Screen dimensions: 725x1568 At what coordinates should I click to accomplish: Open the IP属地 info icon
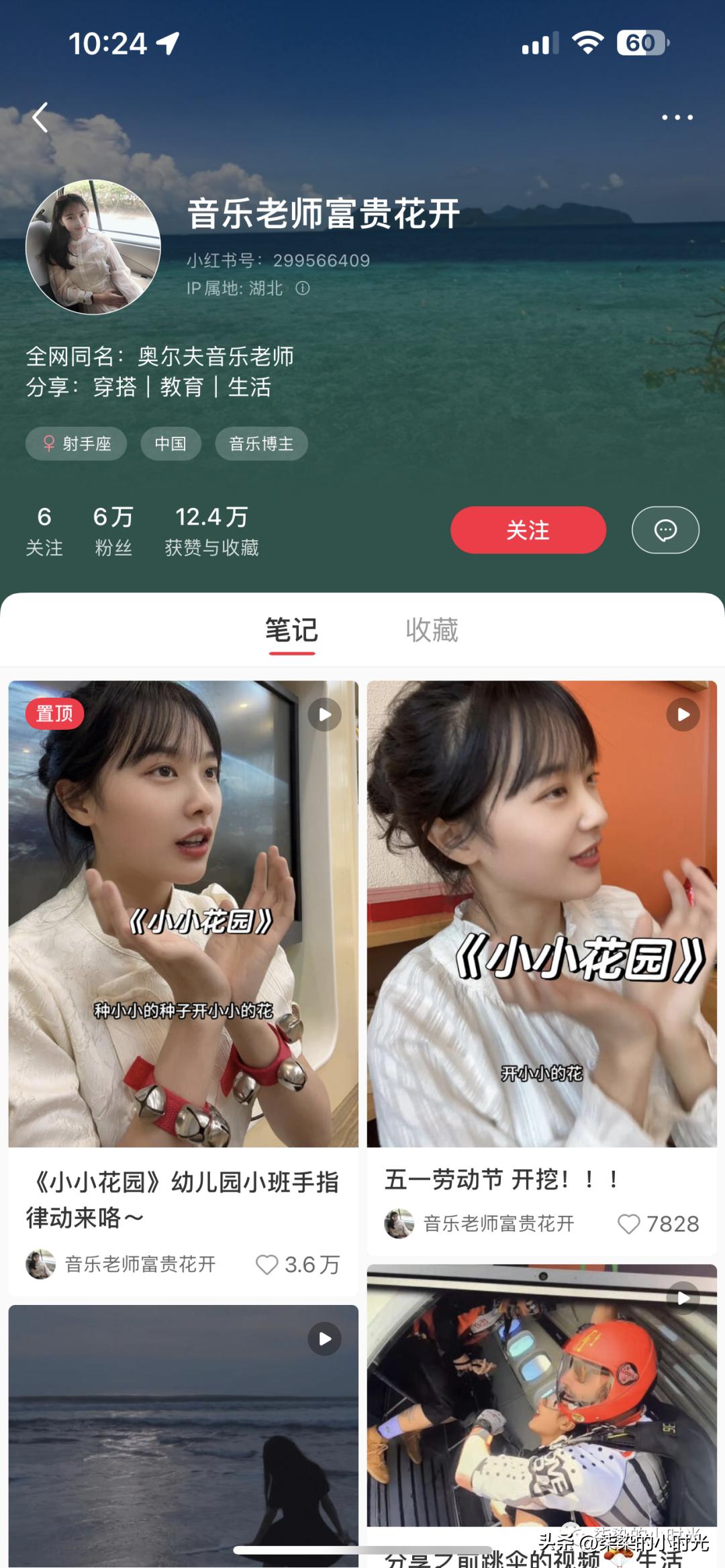tap(303, 289)
